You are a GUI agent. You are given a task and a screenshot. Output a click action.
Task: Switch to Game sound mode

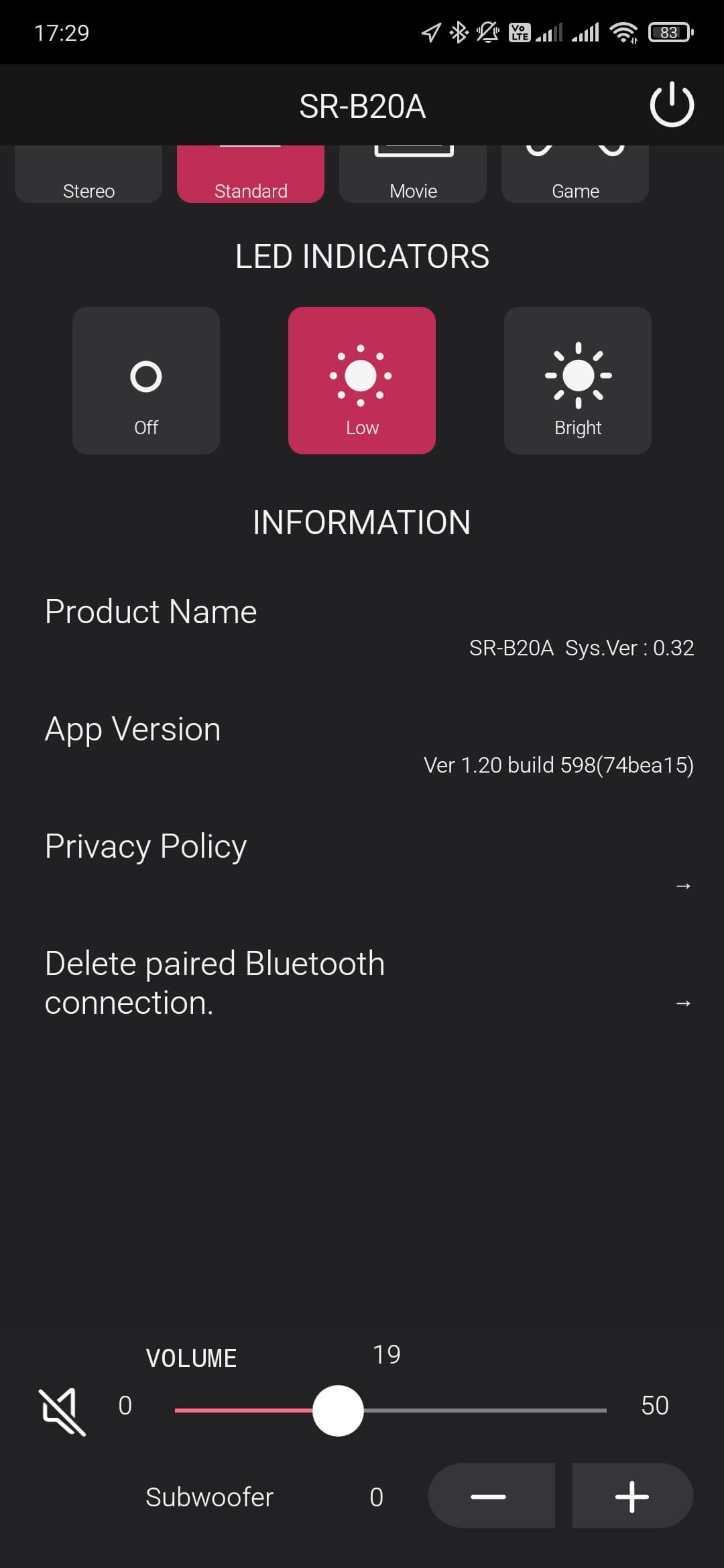[575, 178]
